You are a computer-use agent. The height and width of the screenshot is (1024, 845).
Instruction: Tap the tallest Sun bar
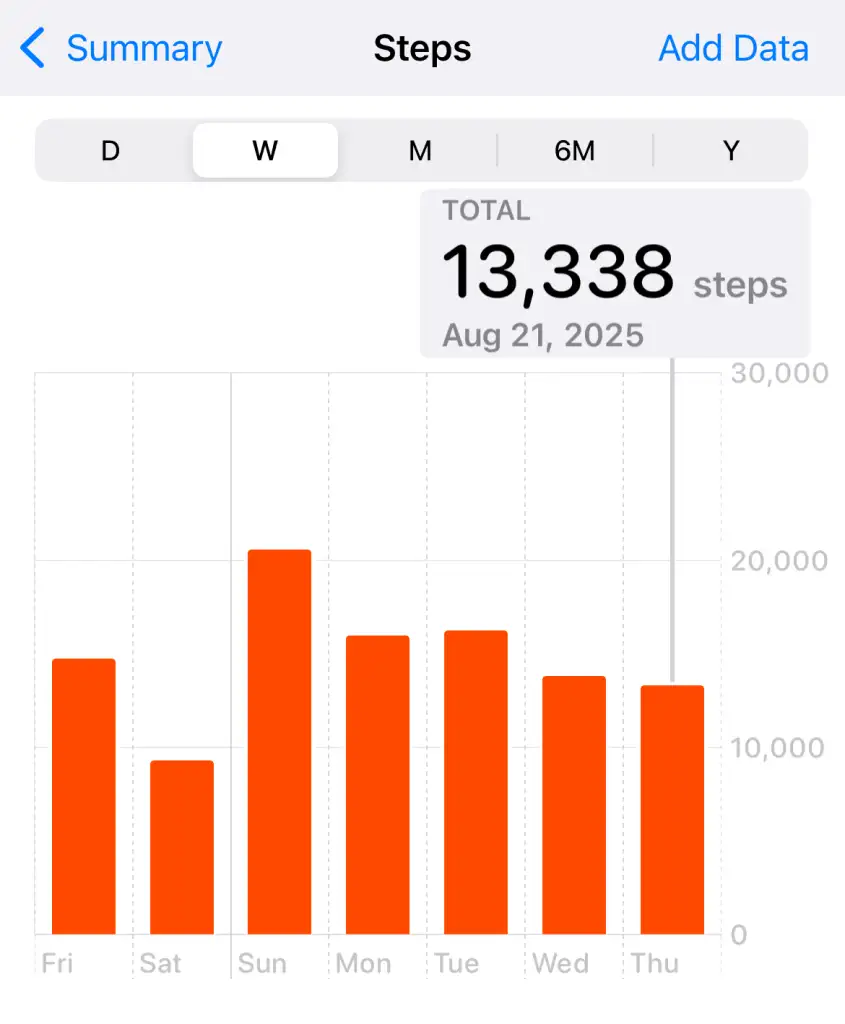(280, 742)
